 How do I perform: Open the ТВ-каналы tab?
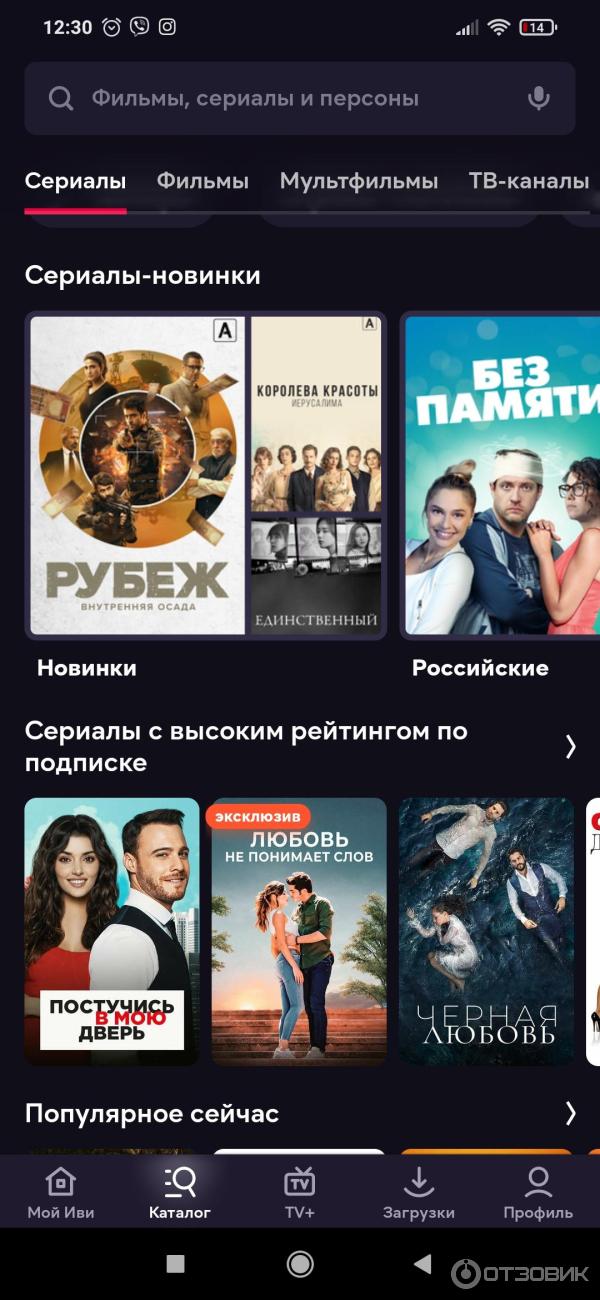pos(528,181)
